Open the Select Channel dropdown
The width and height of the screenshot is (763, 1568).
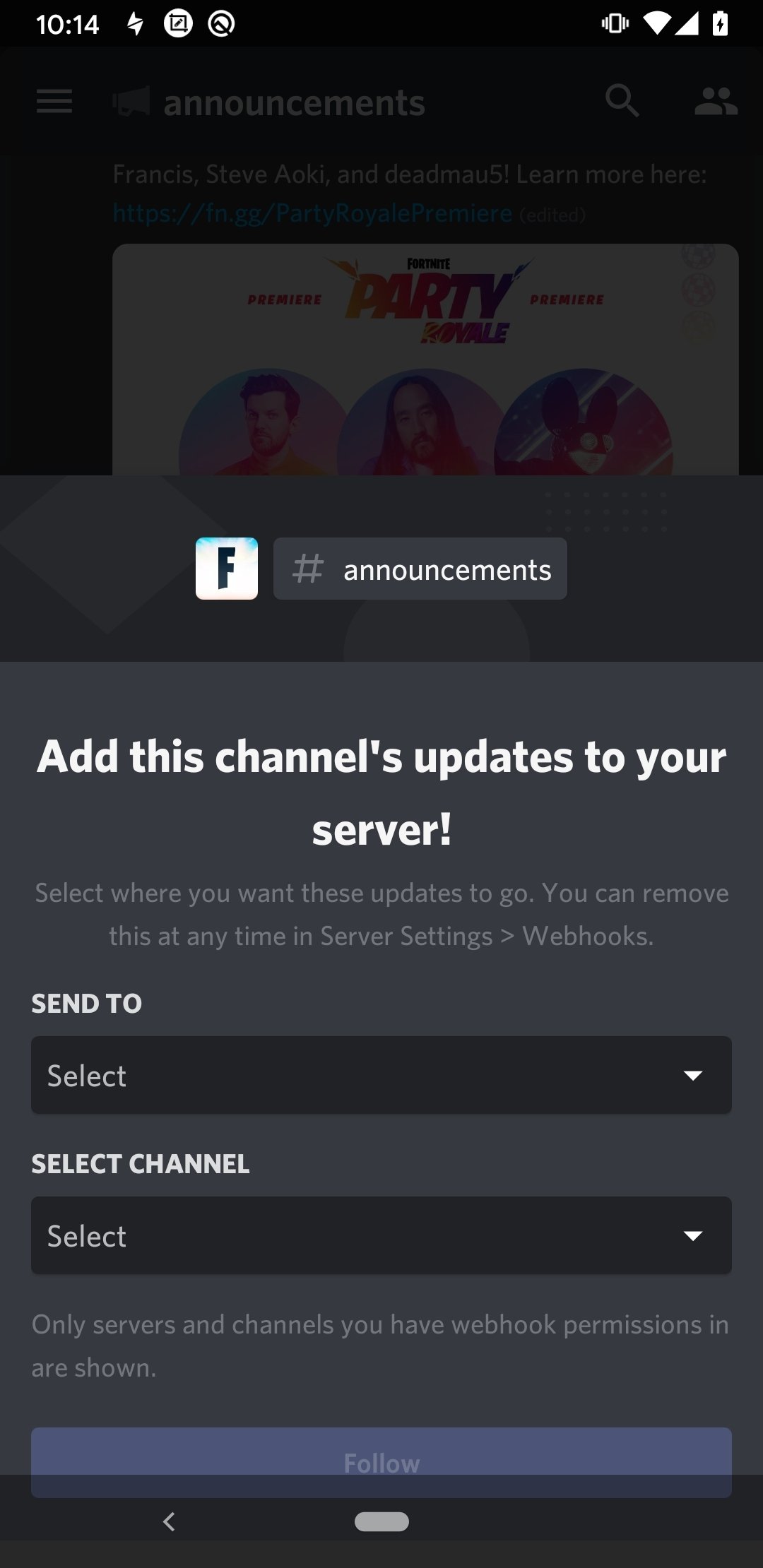point(381,1235)
